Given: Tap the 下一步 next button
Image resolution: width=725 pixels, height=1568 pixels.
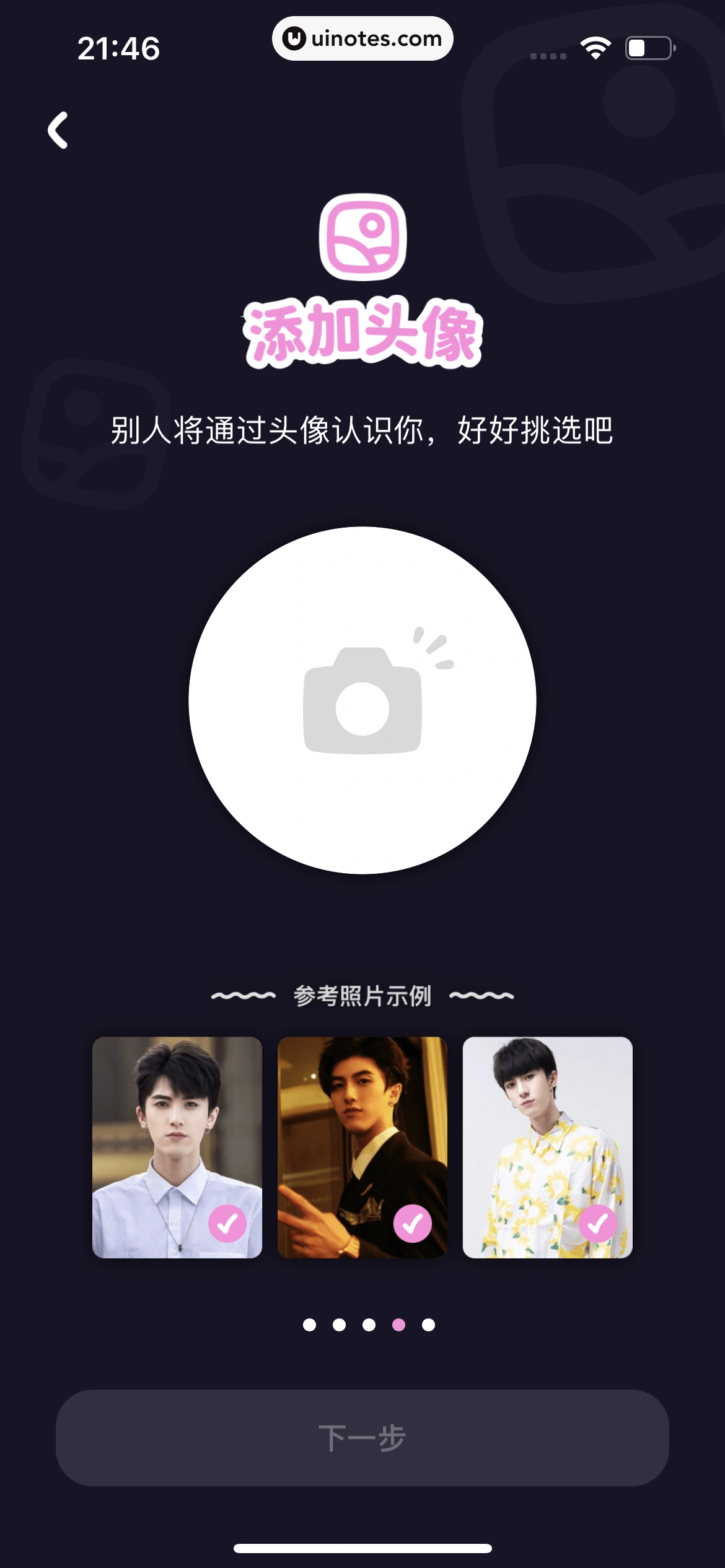Looking at the screenshot, I should click(362, 1437).
